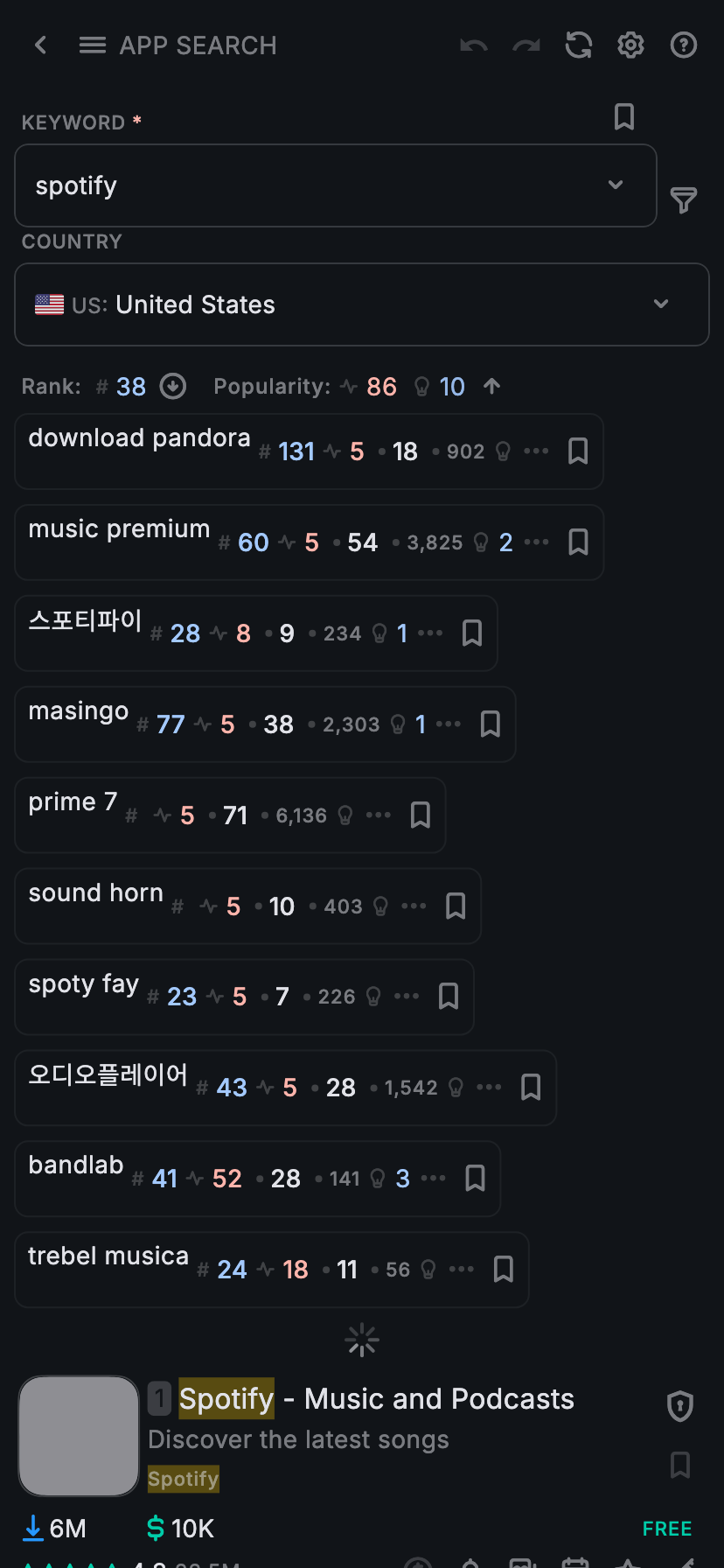Click the undo arrow icon
The height and width of the screenshot is (1568, 724).
473,45
